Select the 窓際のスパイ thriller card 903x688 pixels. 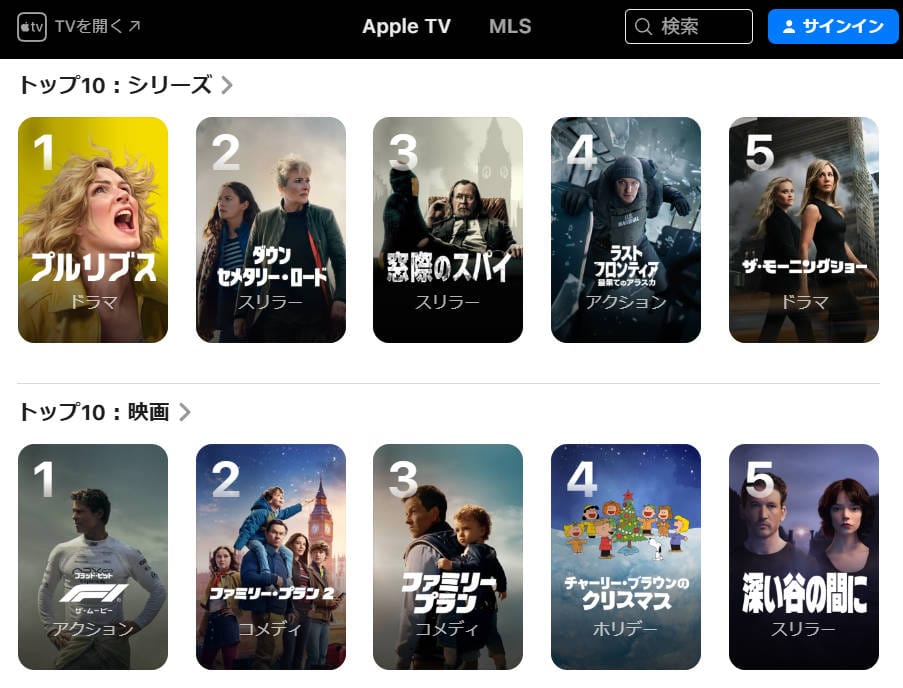click(x=448, y=230)
